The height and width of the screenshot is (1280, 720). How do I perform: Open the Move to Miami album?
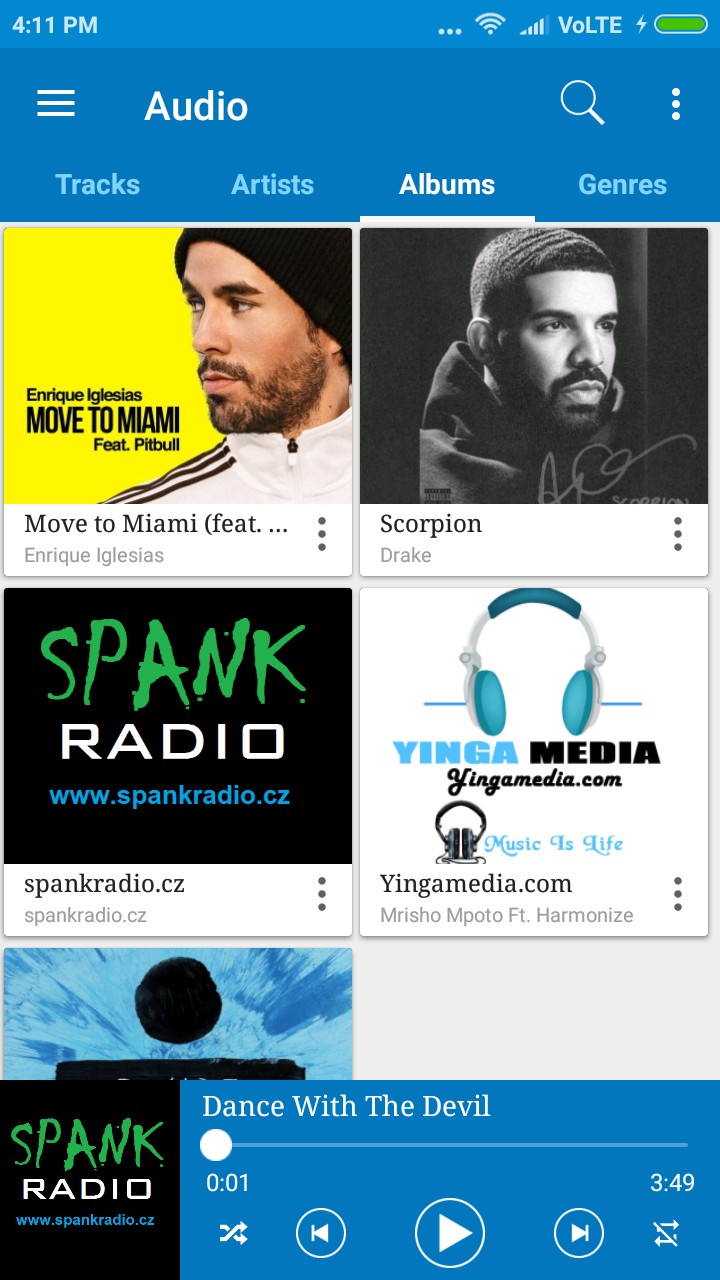(178, 367)
